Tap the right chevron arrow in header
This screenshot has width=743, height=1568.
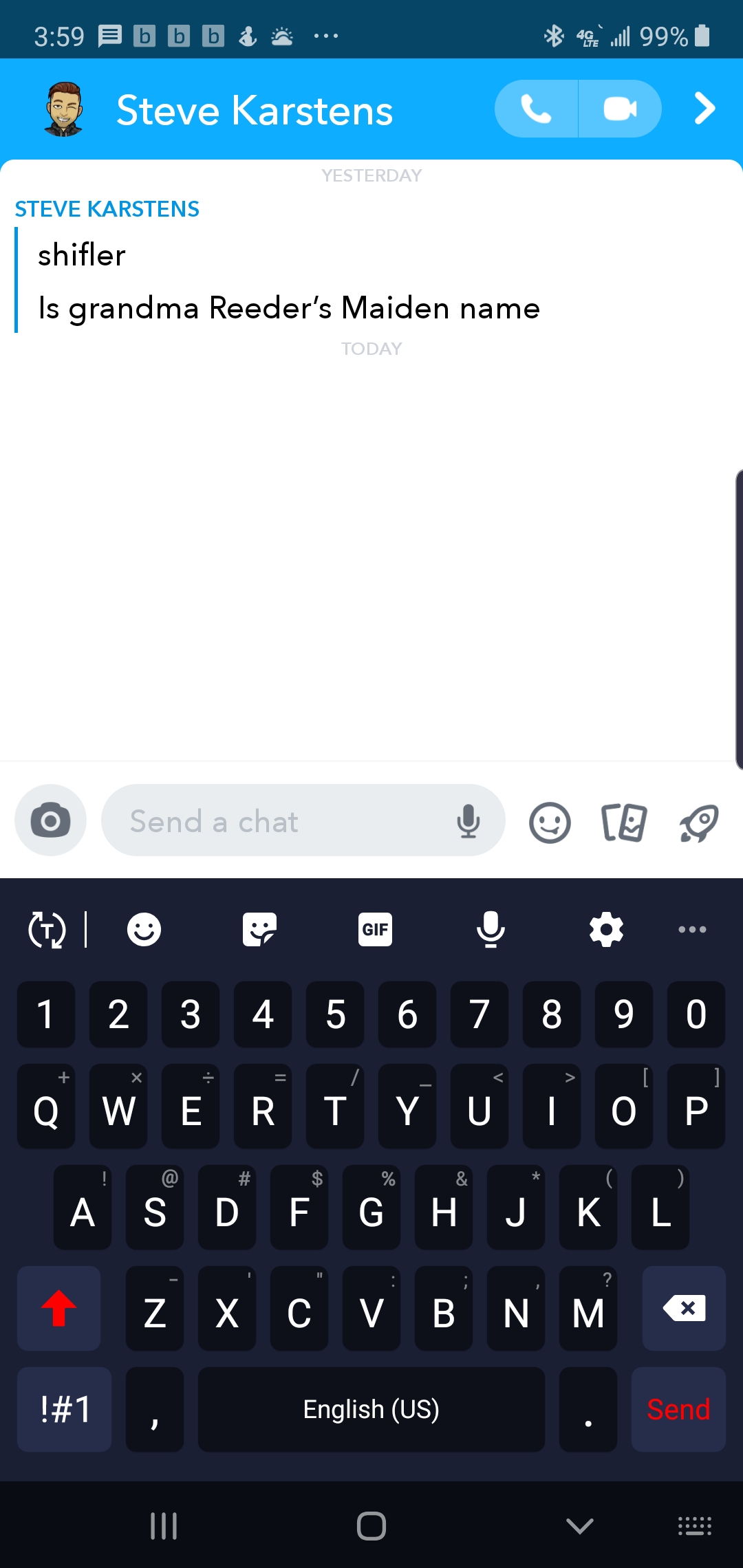point(704,109)
